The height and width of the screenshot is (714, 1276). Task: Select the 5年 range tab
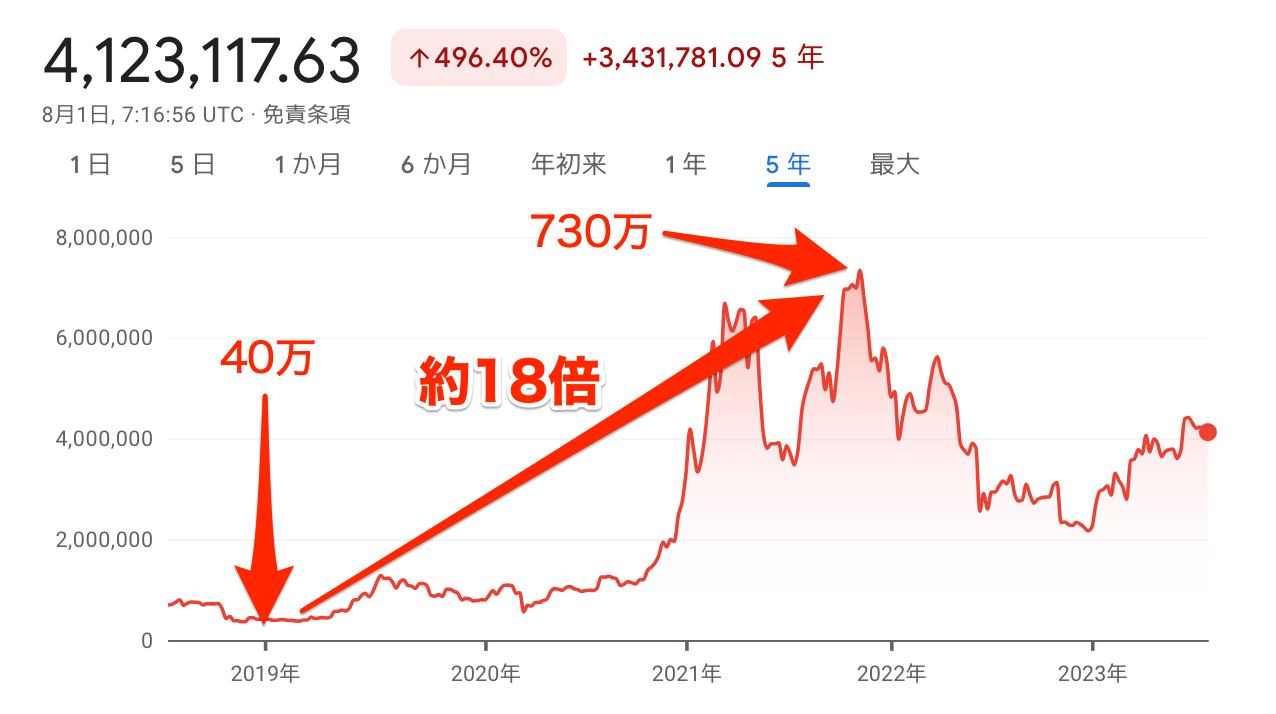tap(788, 165)
